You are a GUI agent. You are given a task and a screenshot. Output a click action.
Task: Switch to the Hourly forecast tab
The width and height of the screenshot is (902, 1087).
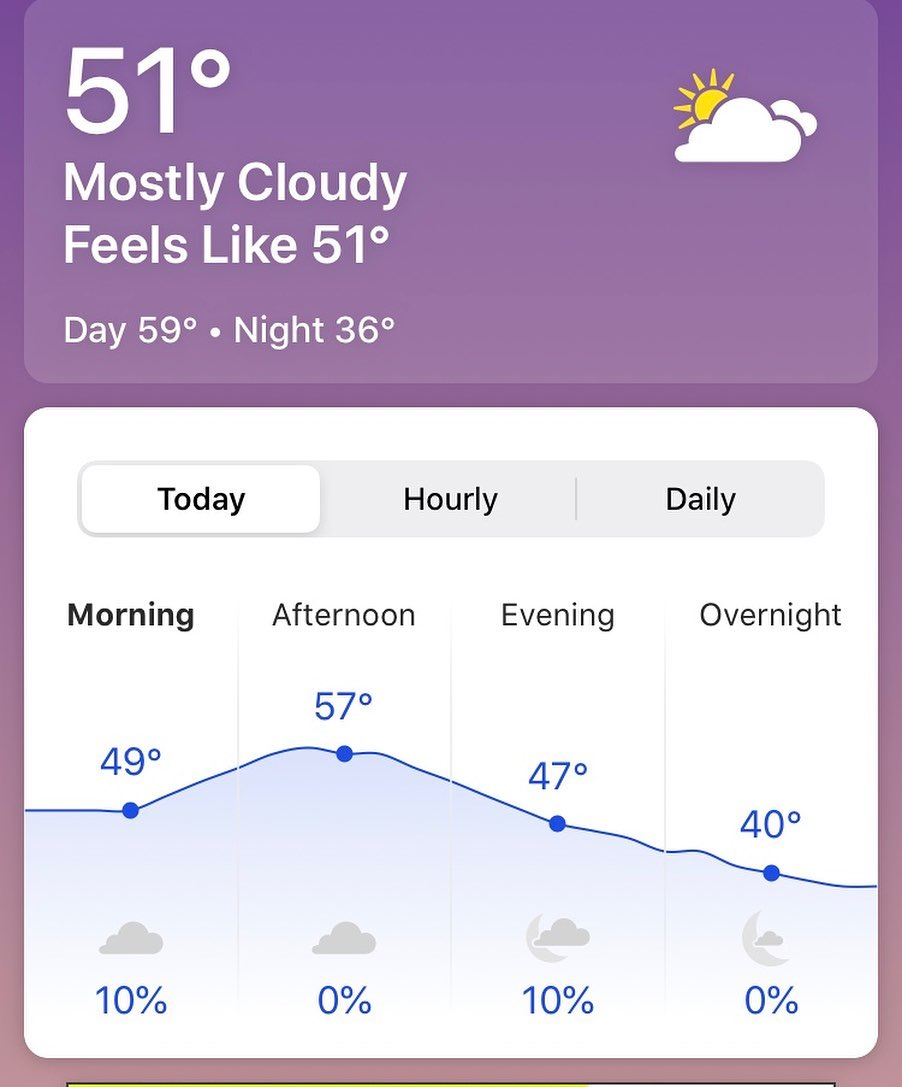[x=450, y=499]
